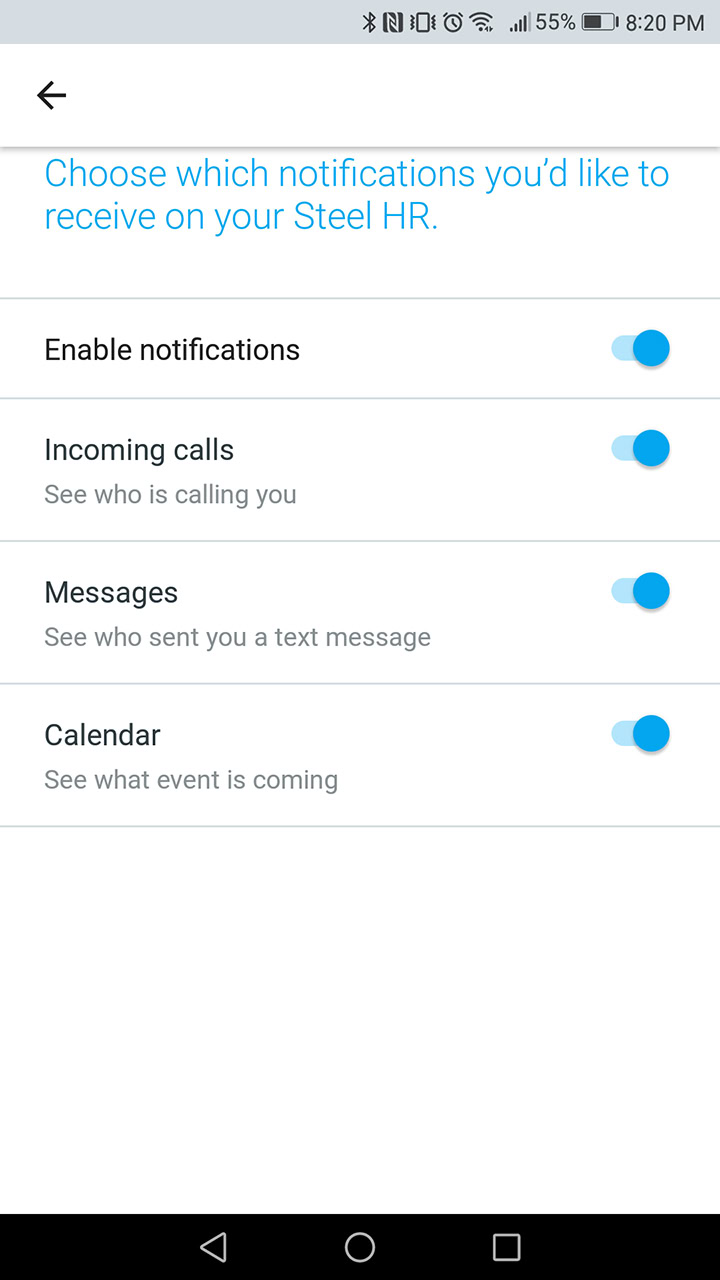Switch off Calendar event notifications

pyautogui.click(x=640, y=733)
